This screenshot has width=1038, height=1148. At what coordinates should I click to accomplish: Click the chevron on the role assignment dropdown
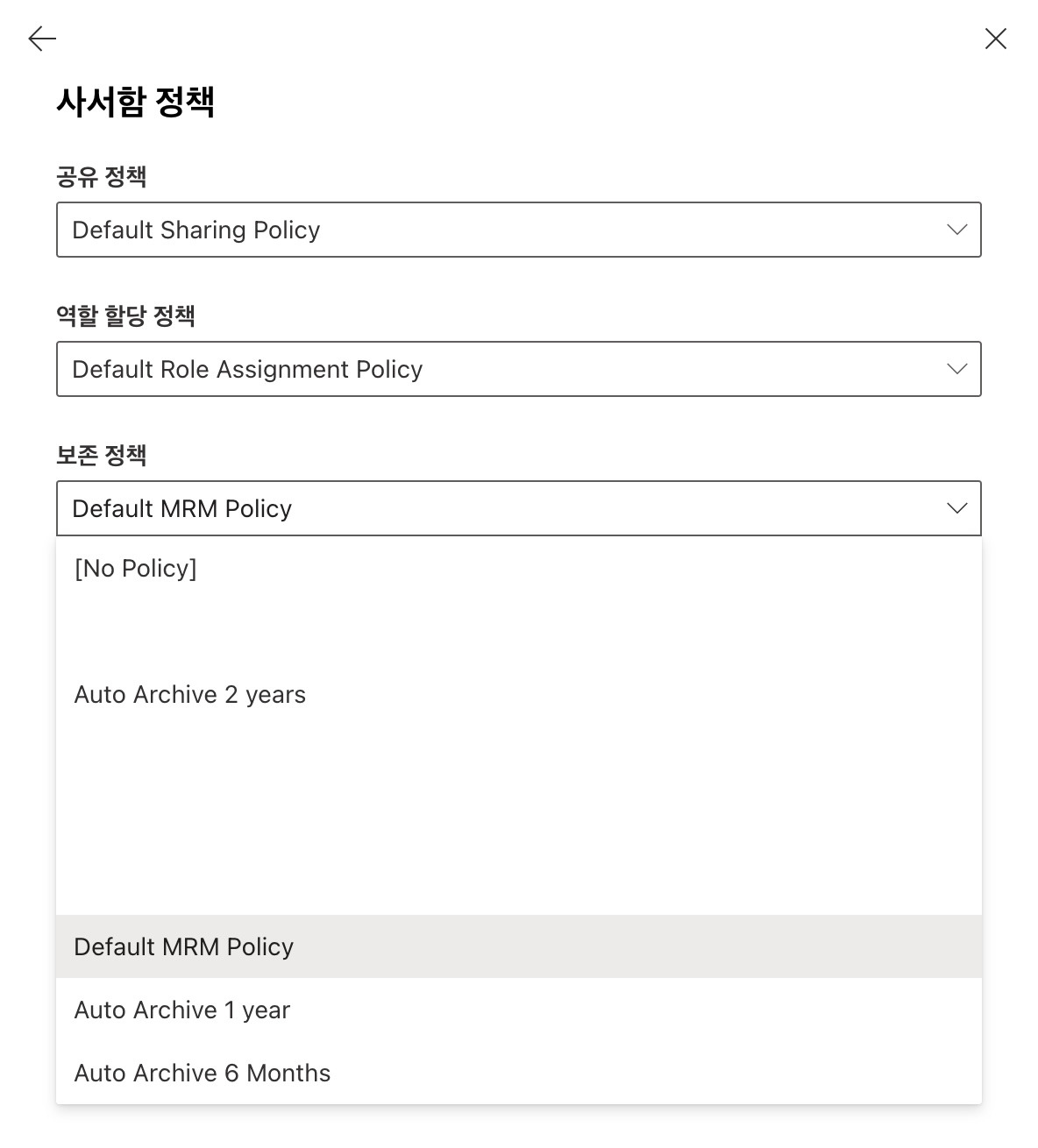coord(956,369)
